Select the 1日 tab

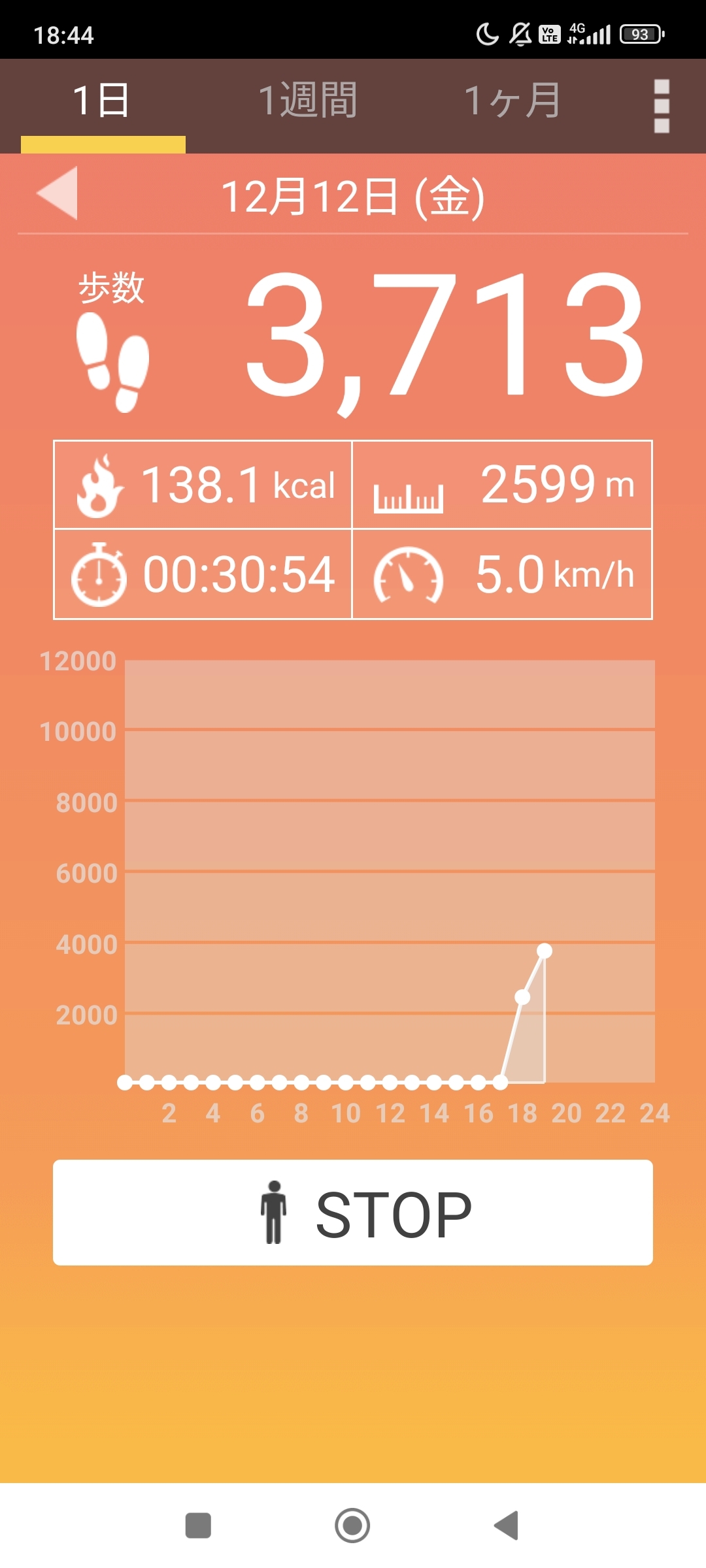pyautogui.click(x=102, y=101)
